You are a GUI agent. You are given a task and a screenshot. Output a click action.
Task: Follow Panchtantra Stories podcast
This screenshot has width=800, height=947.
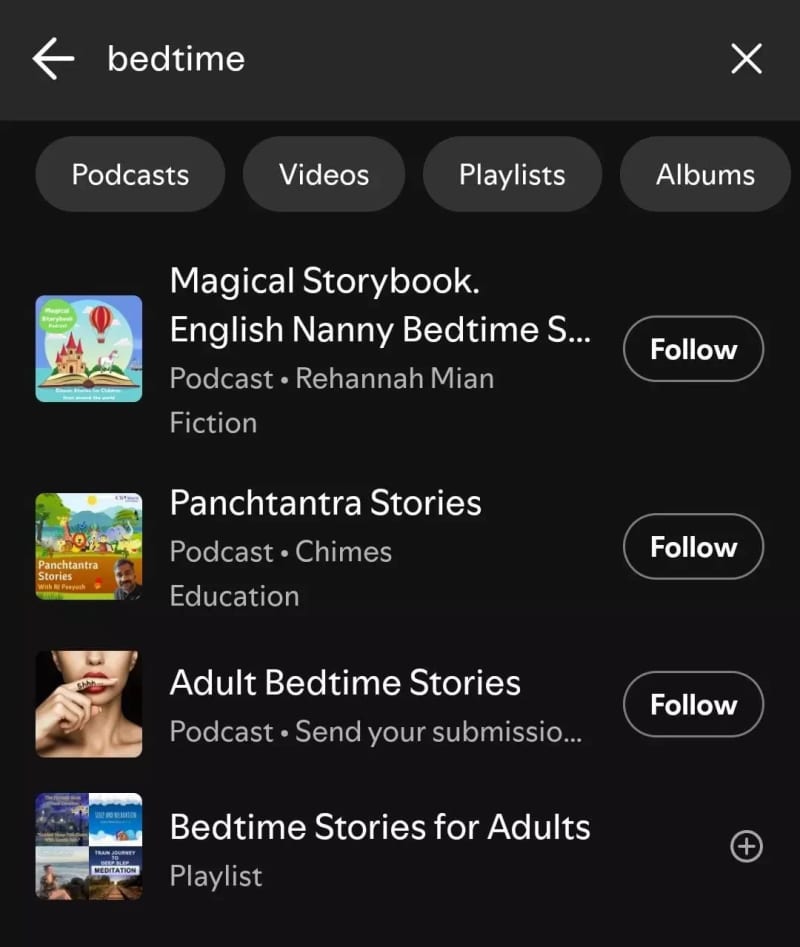click(x=693, y=547)
